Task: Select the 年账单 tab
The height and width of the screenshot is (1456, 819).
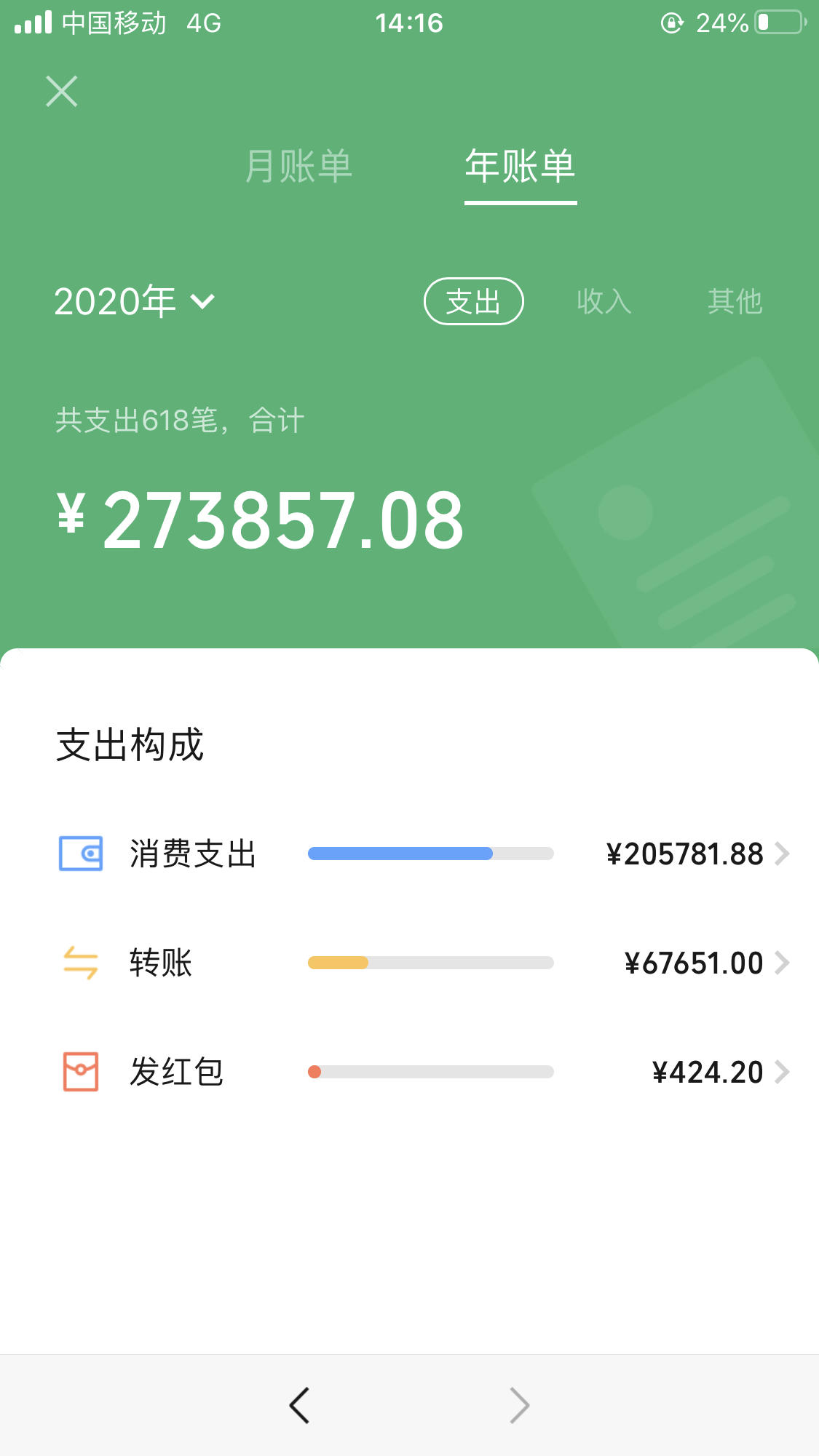Action: pos(521,167)
